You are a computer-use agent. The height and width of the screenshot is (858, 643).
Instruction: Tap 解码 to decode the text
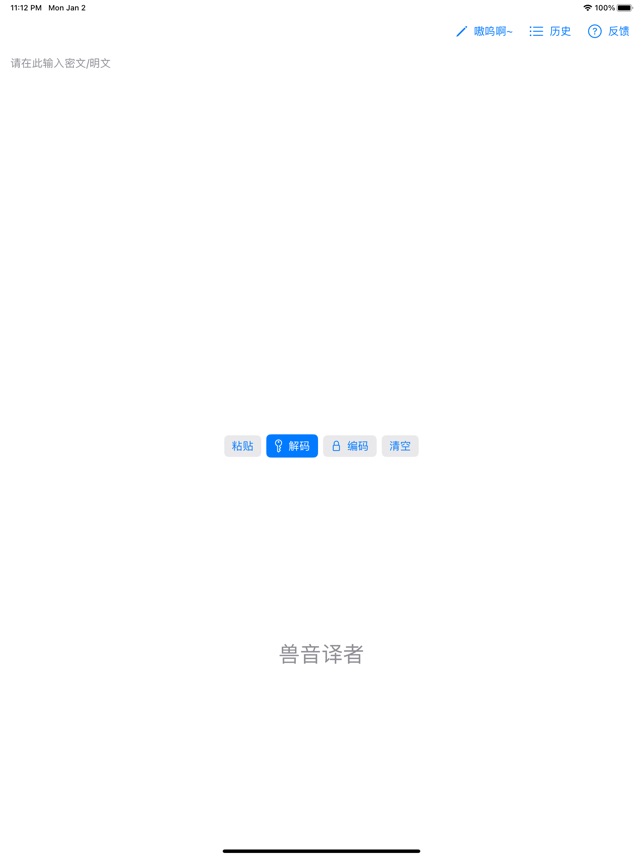(292, 446)
